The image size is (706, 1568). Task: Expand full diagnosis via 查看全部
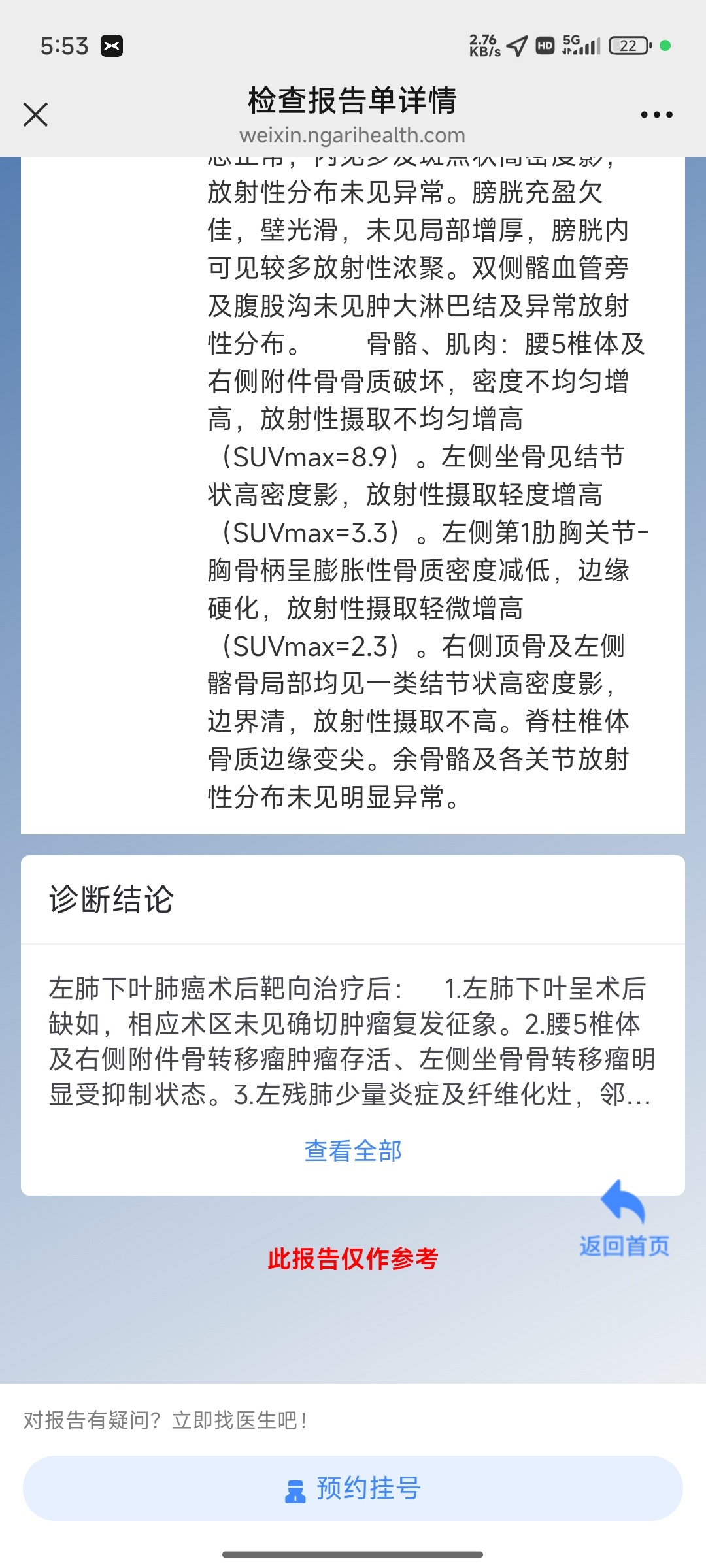[353, 1151]
